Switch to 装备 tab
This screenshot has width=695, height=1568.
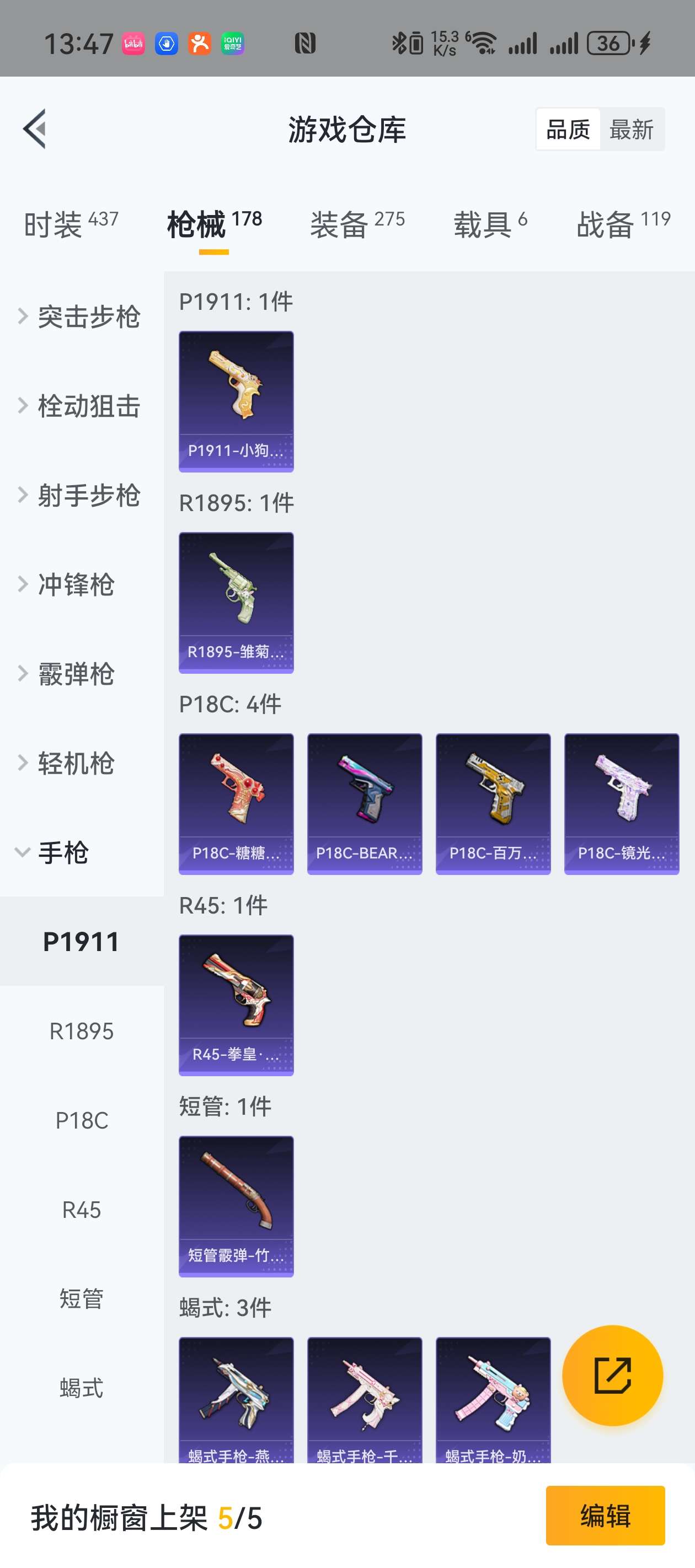tap(357, 224)
